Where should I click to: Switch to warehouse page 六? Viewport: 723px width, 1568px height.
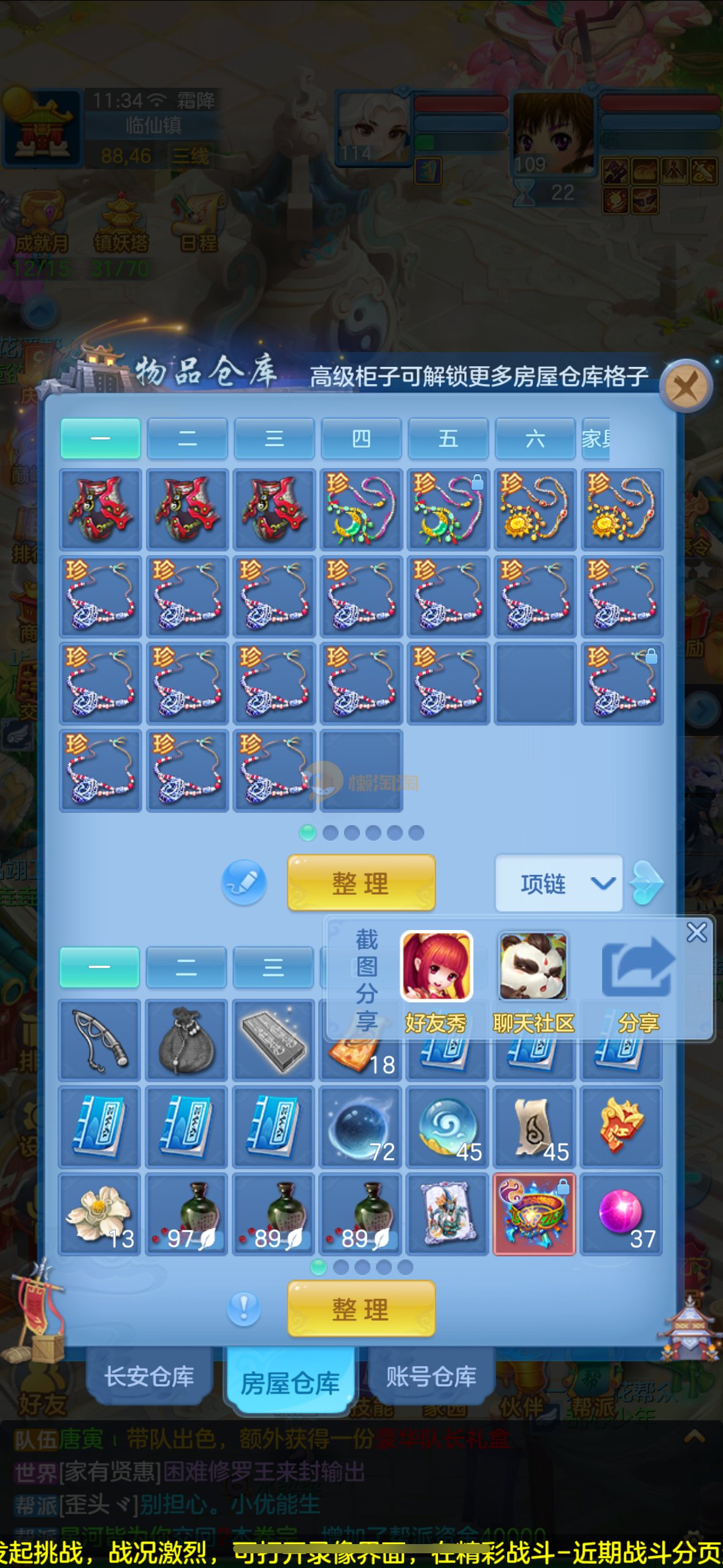[x=535, y=439]
